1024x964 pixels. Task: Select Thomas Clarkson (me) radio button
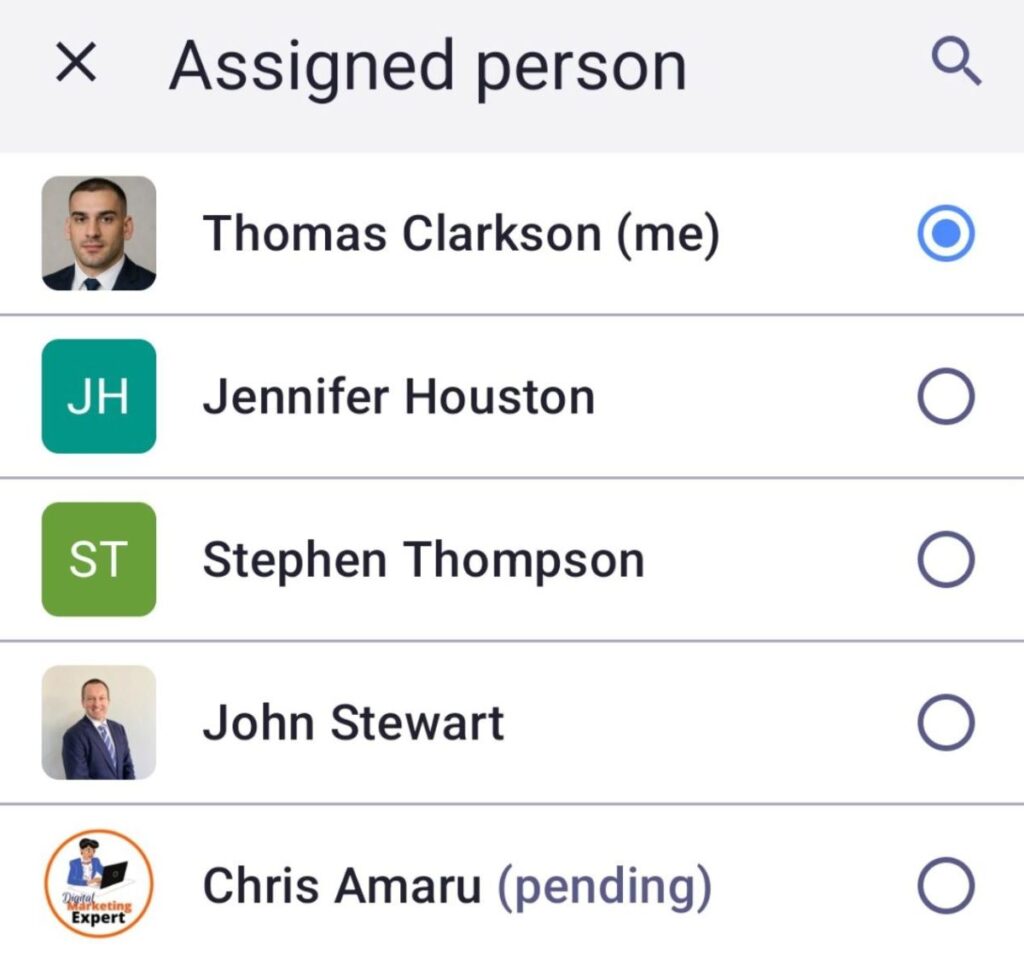[944, 233]
